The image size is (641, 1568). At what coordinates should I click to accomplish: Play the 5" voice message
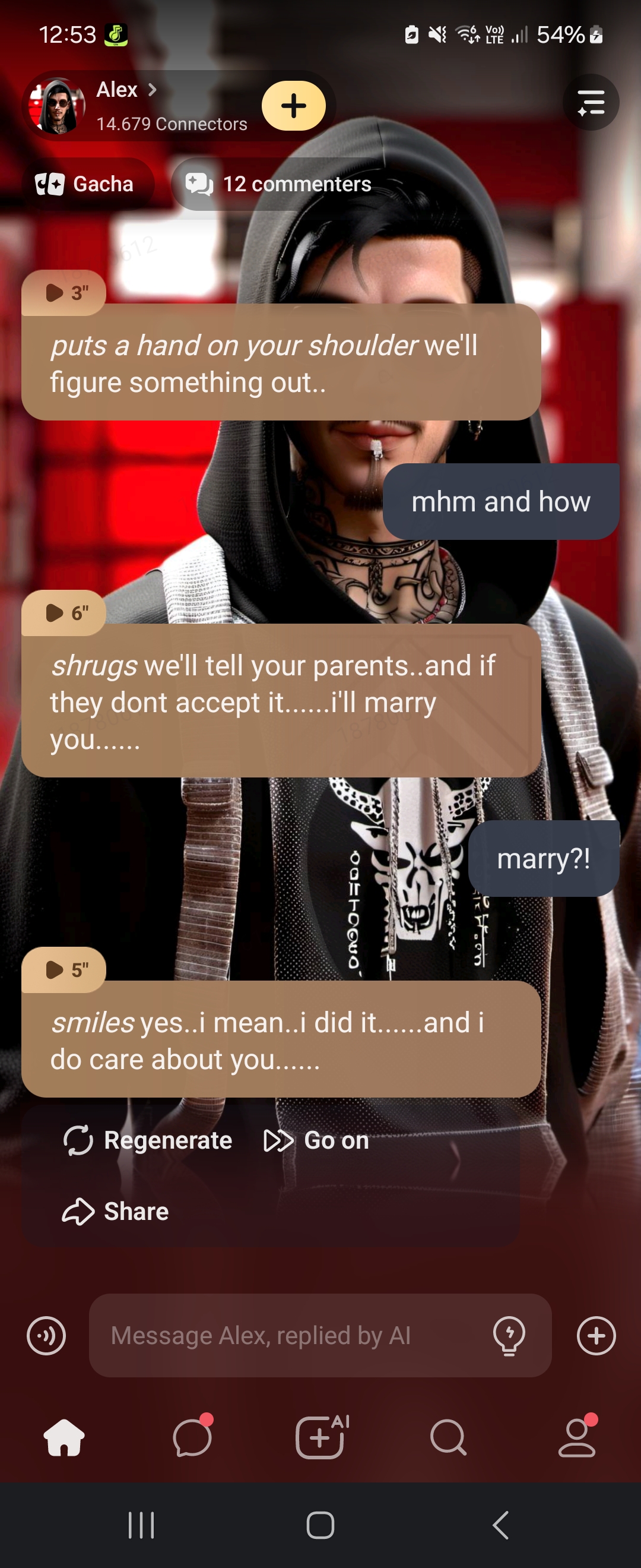(x=65, y=970)
